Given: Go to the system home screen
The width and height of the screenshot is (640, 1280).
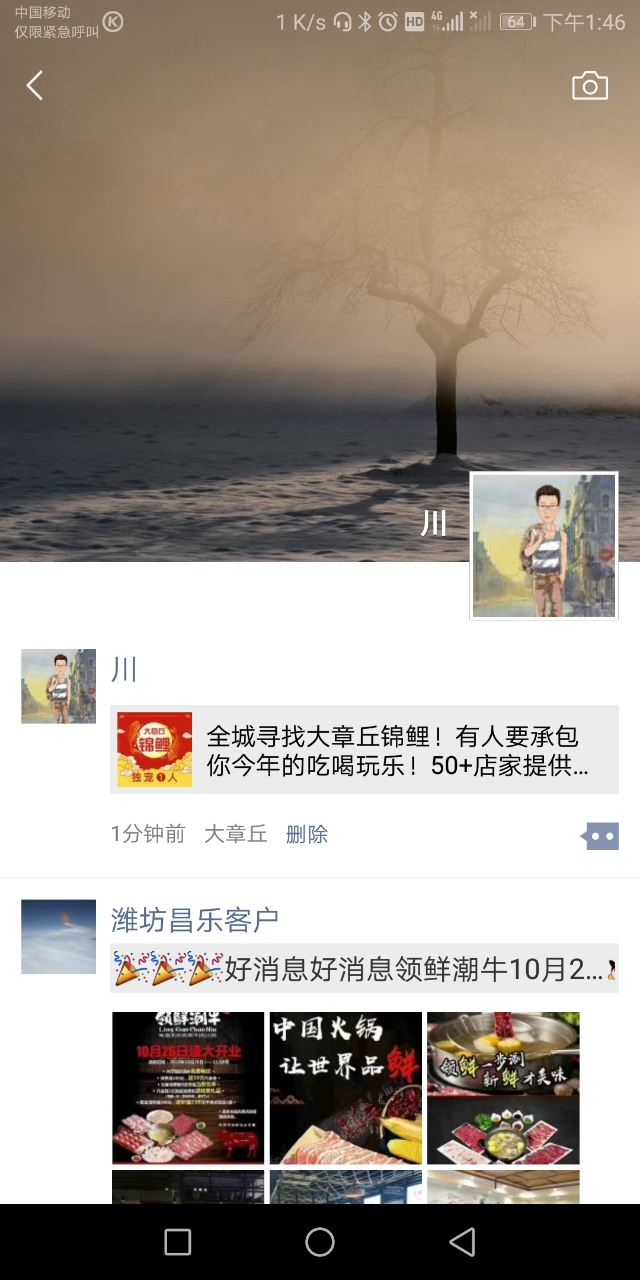Looking at the screenshot, I should click(320, 1242).
